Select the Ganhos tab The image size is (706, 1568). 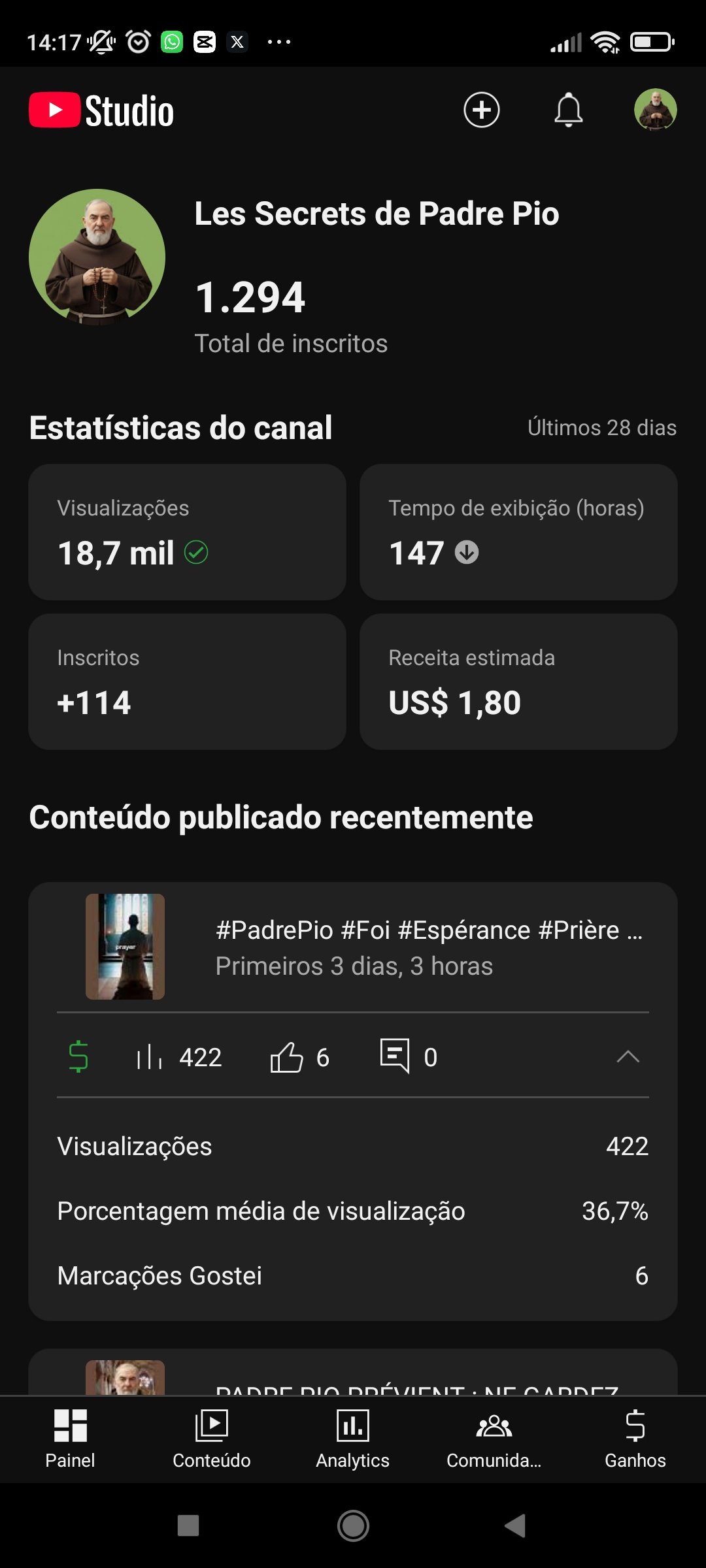click(x=635, y=1439)
